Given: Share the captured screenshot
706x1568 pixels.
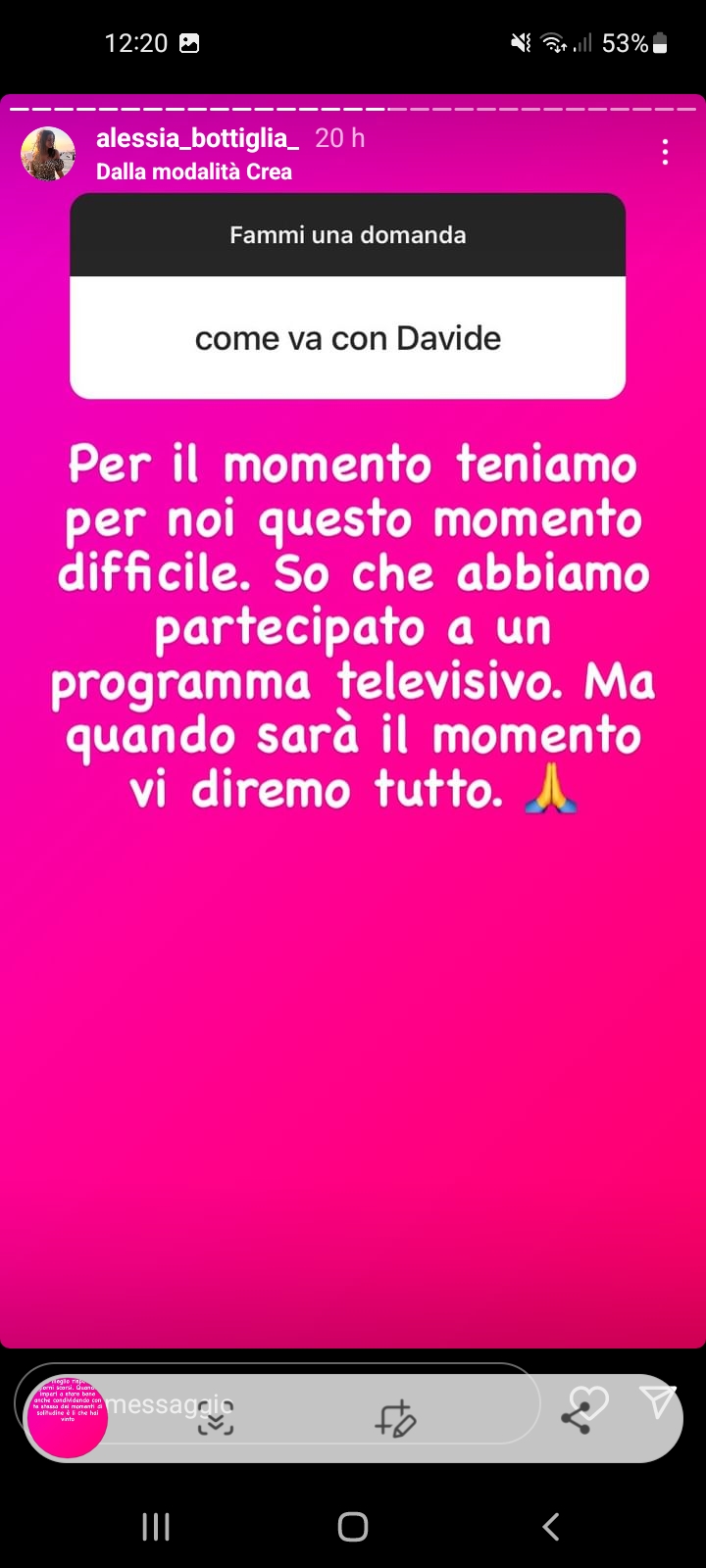Looking at the screenshot, I should (576, 1418).
